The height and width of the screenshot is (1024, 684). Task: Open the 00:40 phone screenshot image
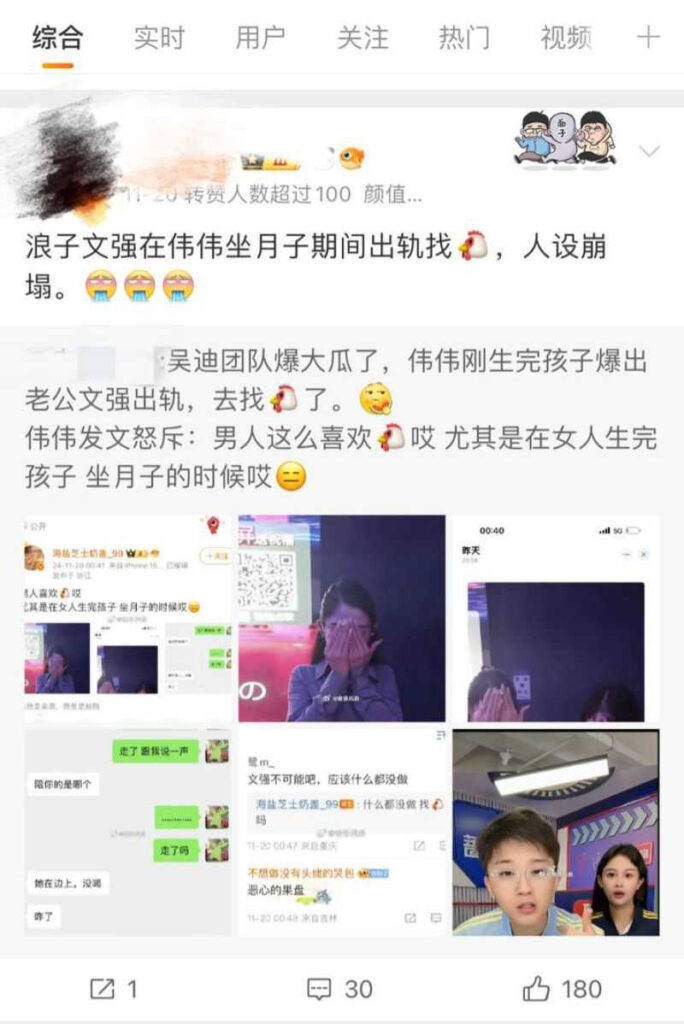click(x=555, y=618)
